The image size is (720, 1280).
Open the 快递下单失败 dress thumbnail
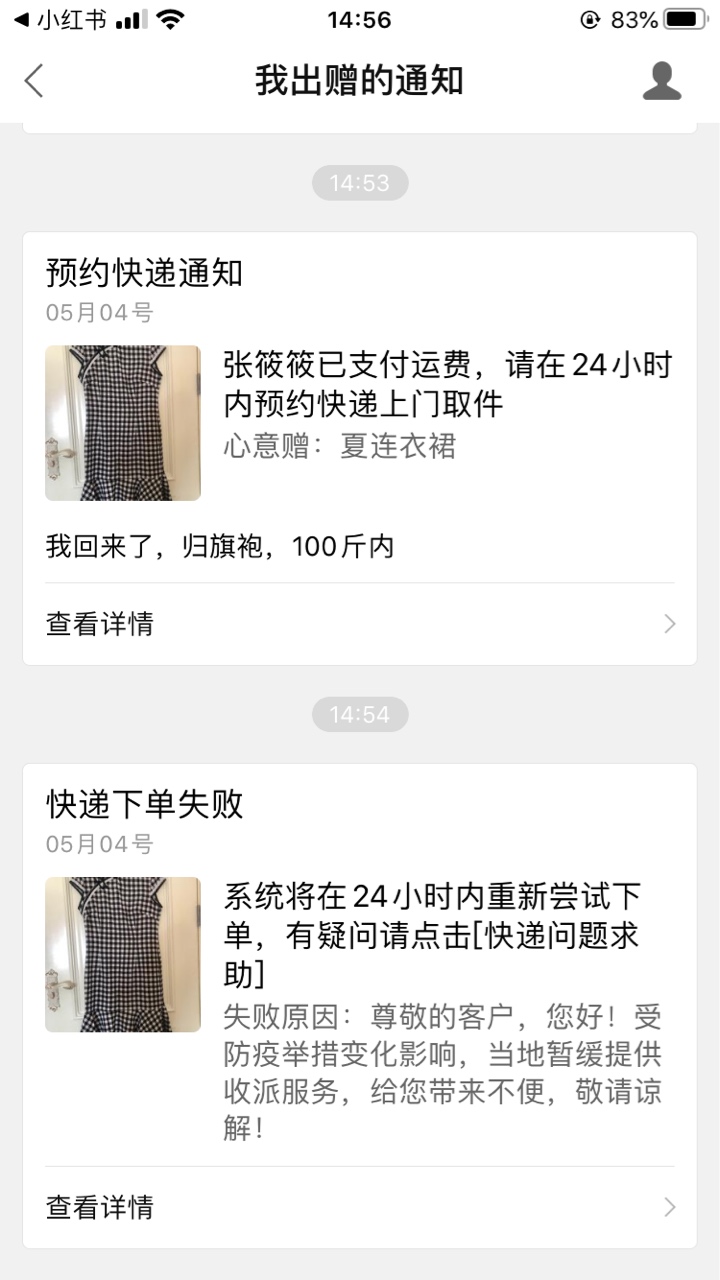[123, 954]
